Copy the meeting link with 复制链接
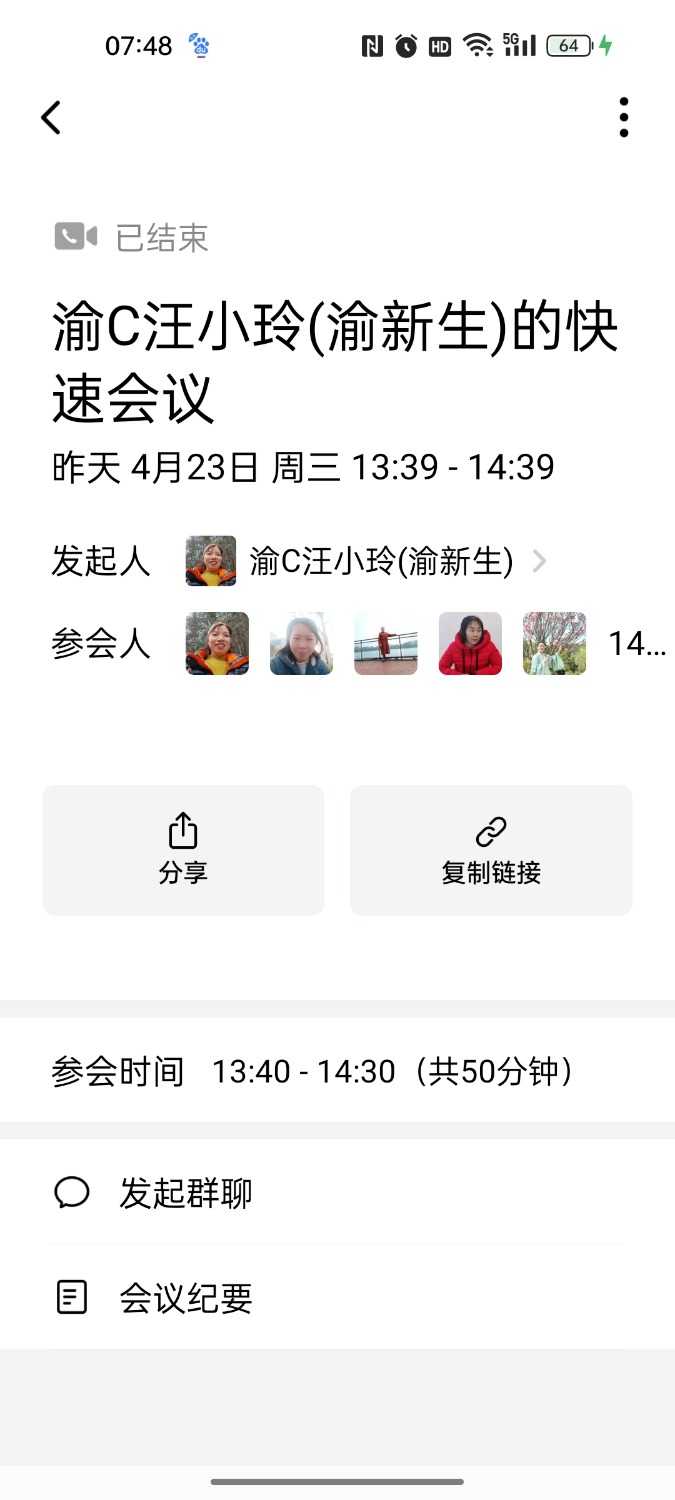The width and height of the screenshot is (675, 1500). [x=491, y=850]
